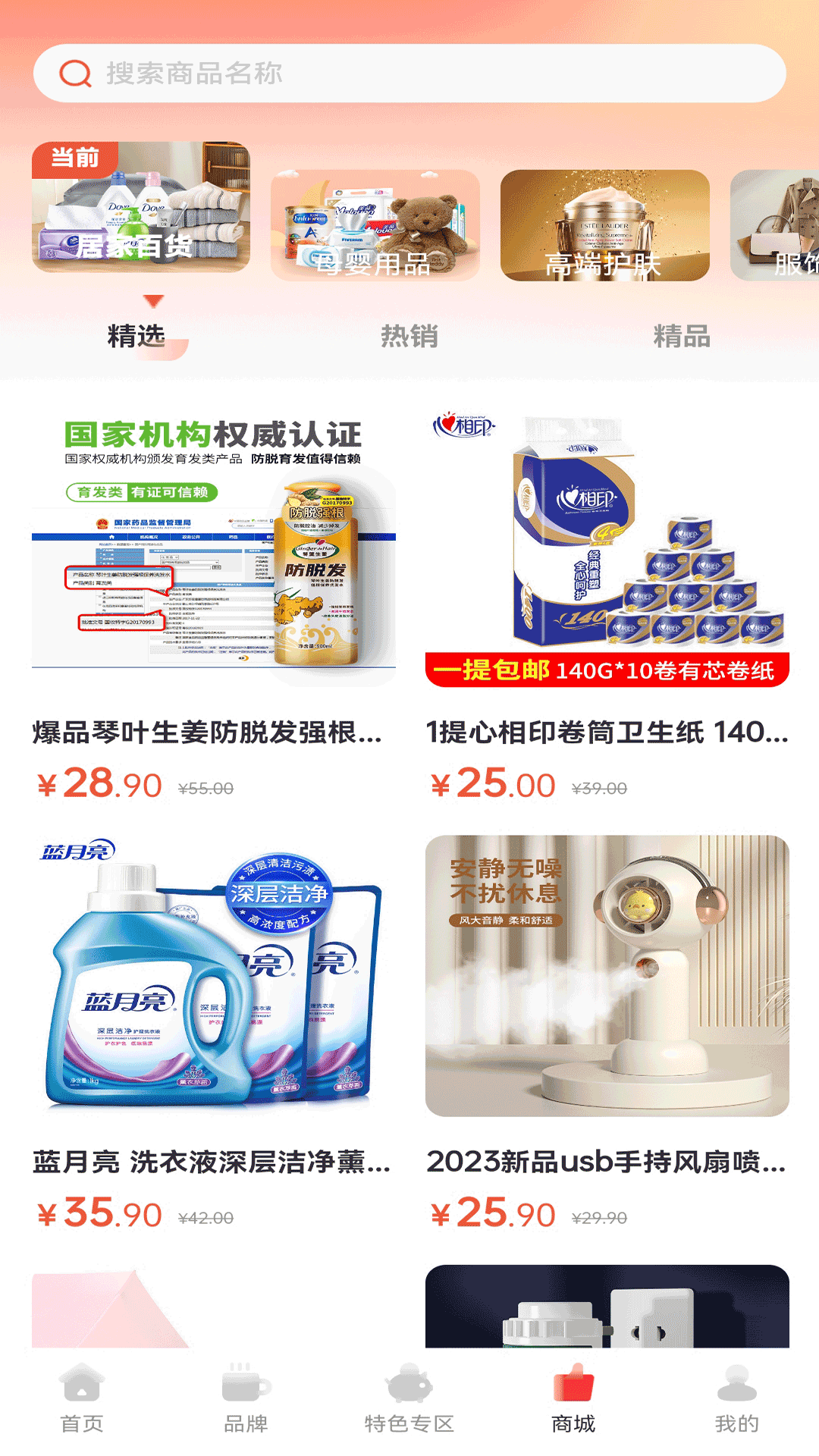Open the 高端护肤 category
Screen dimensions: 819x1456
tap(604, 225)
